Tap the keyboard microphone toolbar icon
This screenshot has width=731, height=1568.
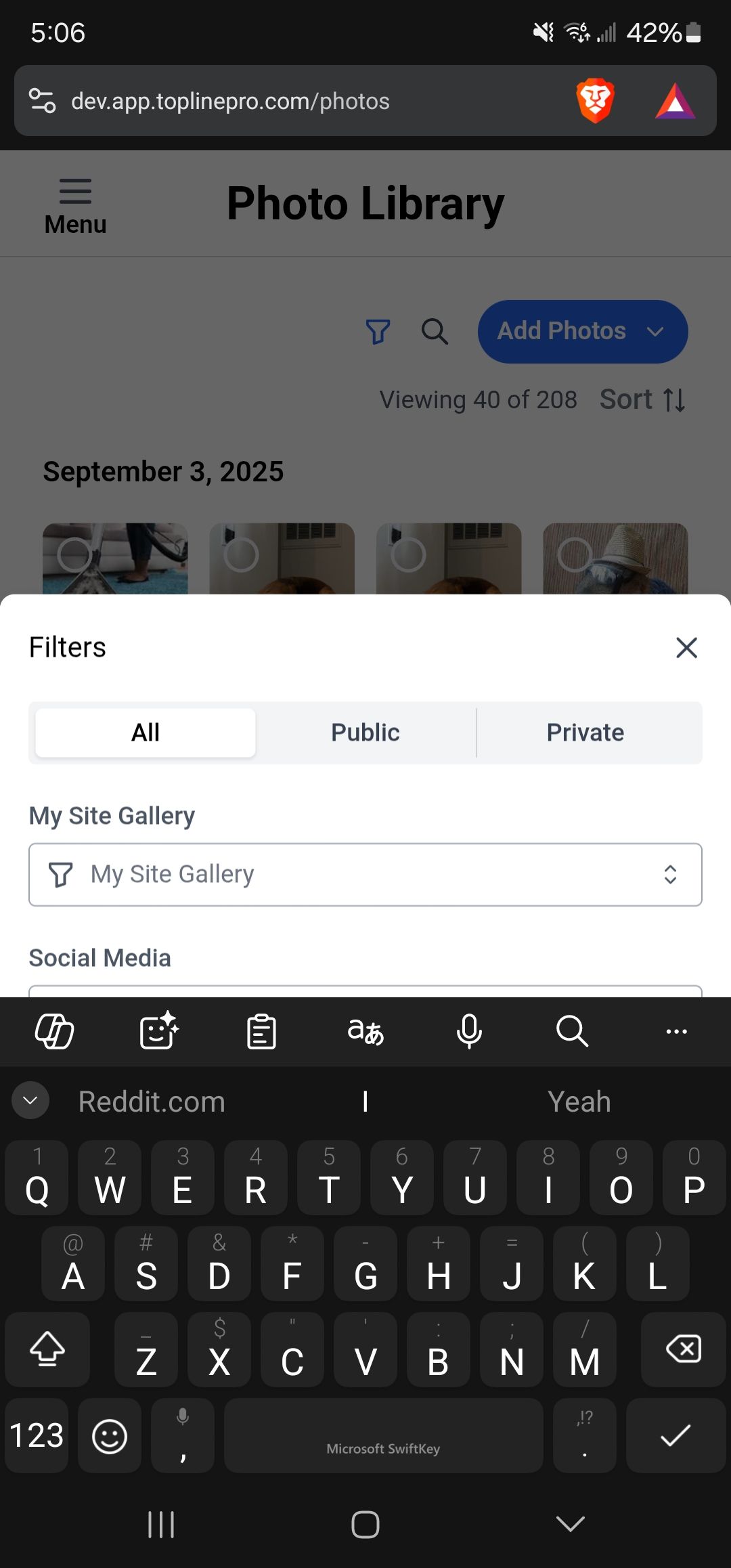point(469,1031)
